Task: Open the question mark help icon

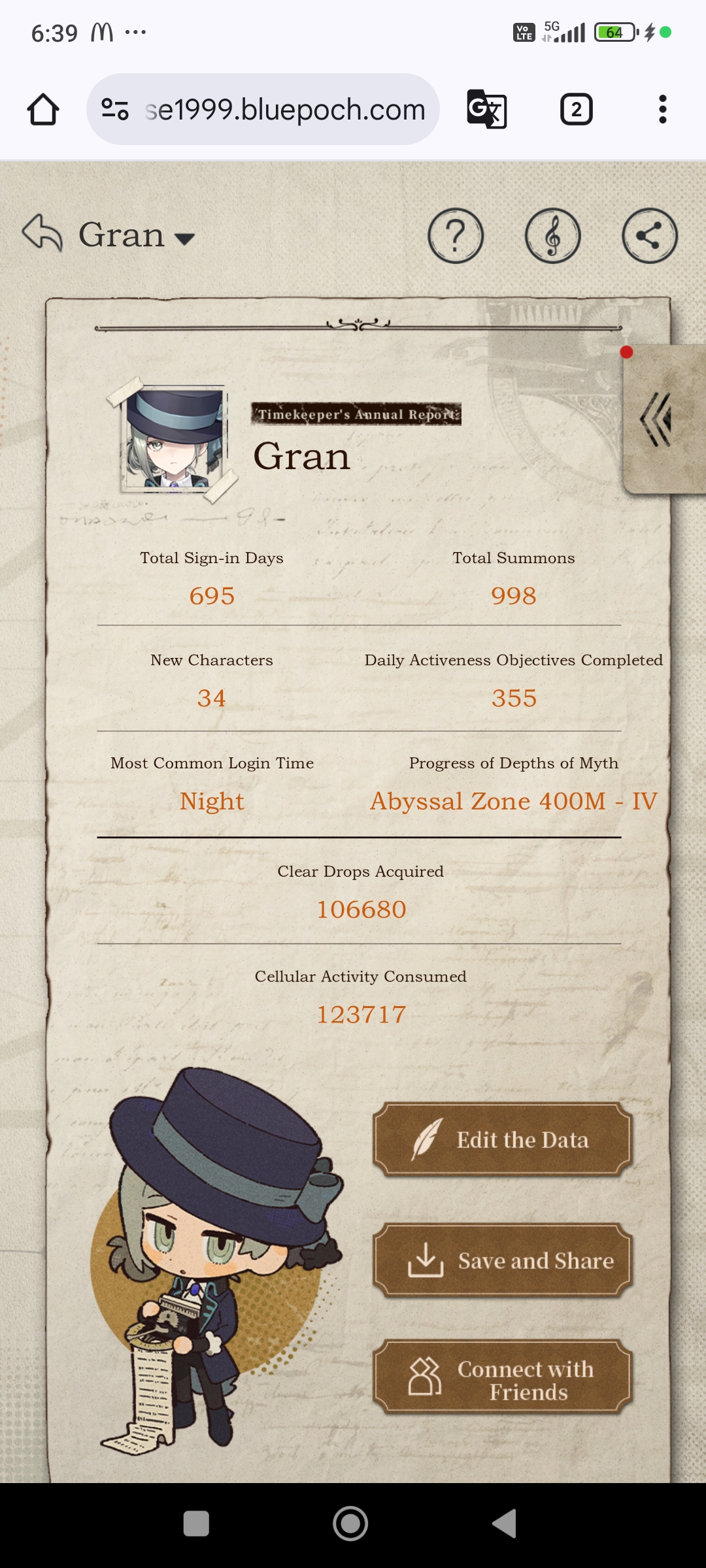Action: pyautogui.click(x=456, y=236)
